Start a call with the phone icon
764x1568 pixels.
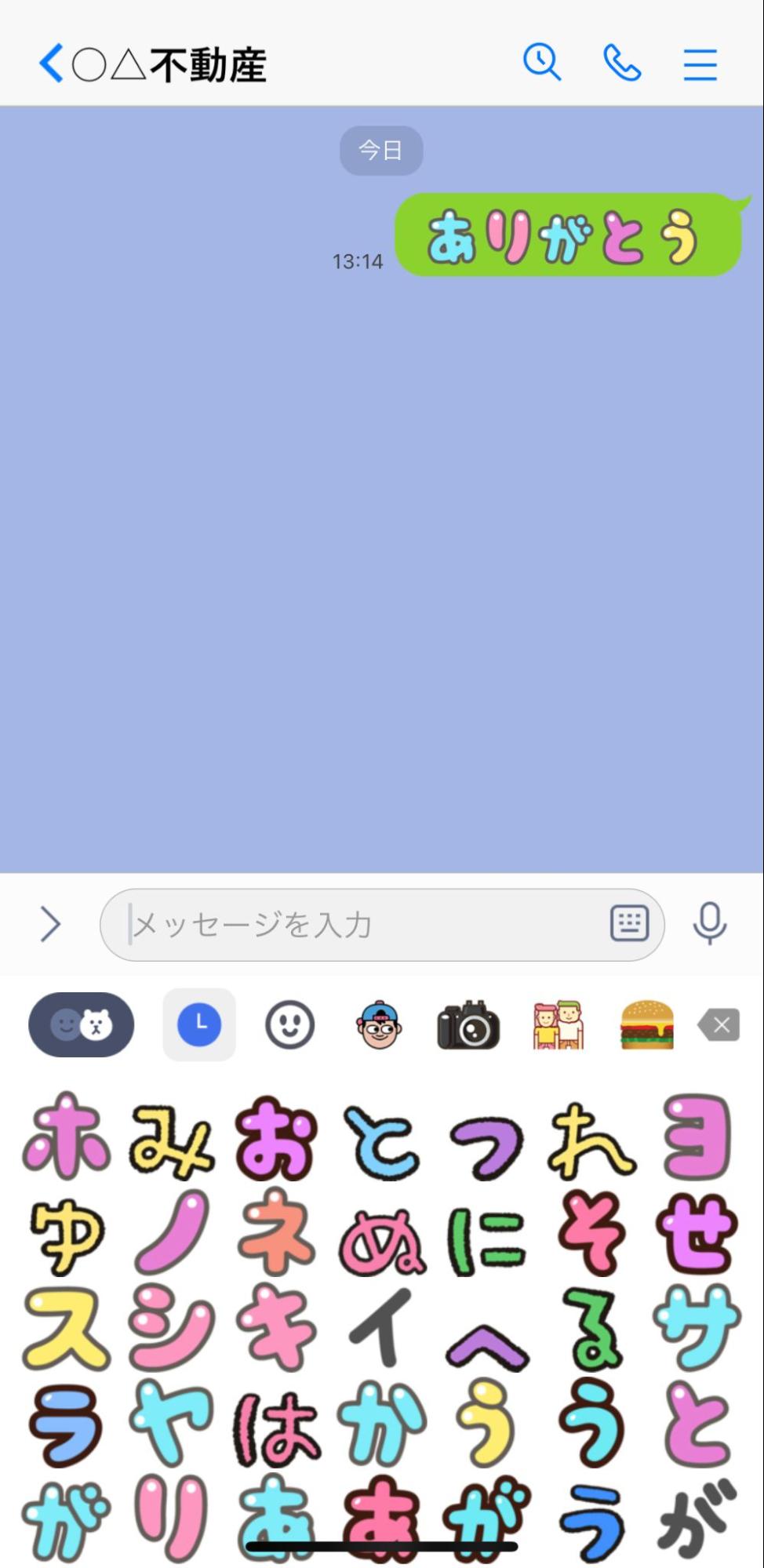620,63
